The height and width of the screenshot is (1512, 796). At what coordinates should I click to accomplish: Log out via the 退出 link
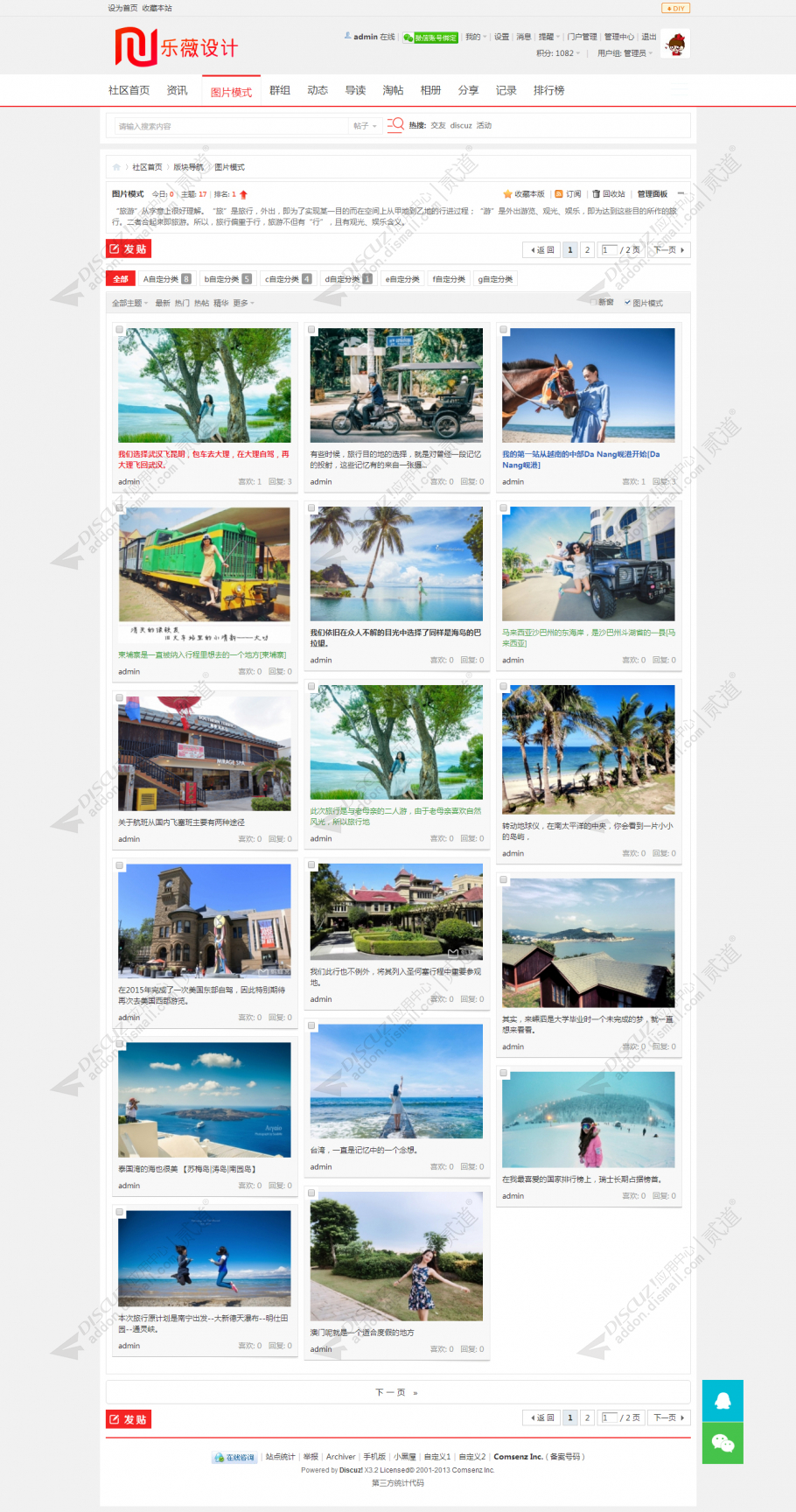(x=648, y=37)
